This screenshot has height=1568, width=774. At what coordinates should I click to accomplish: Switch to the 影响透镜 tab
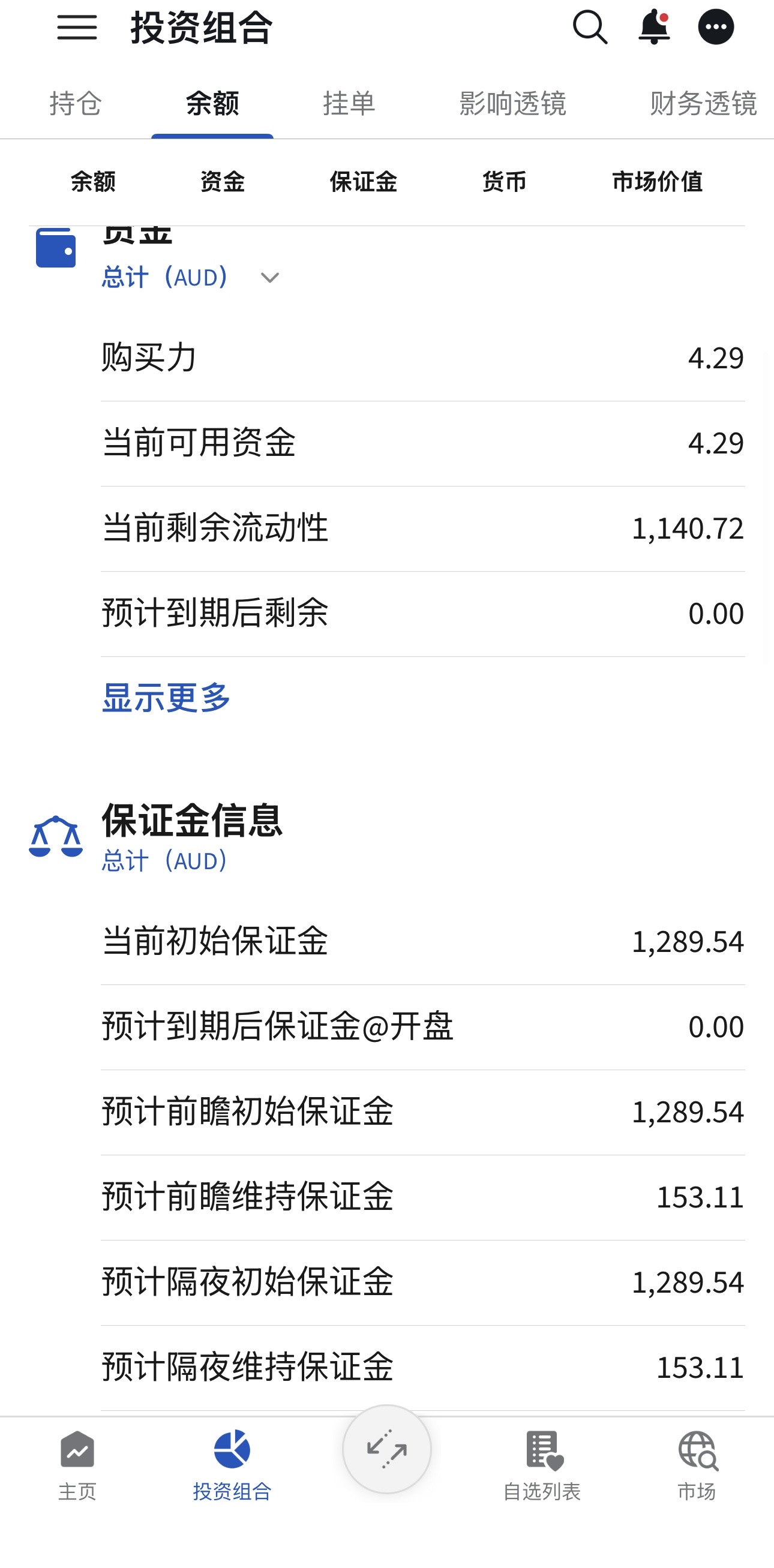pos(512,104)
